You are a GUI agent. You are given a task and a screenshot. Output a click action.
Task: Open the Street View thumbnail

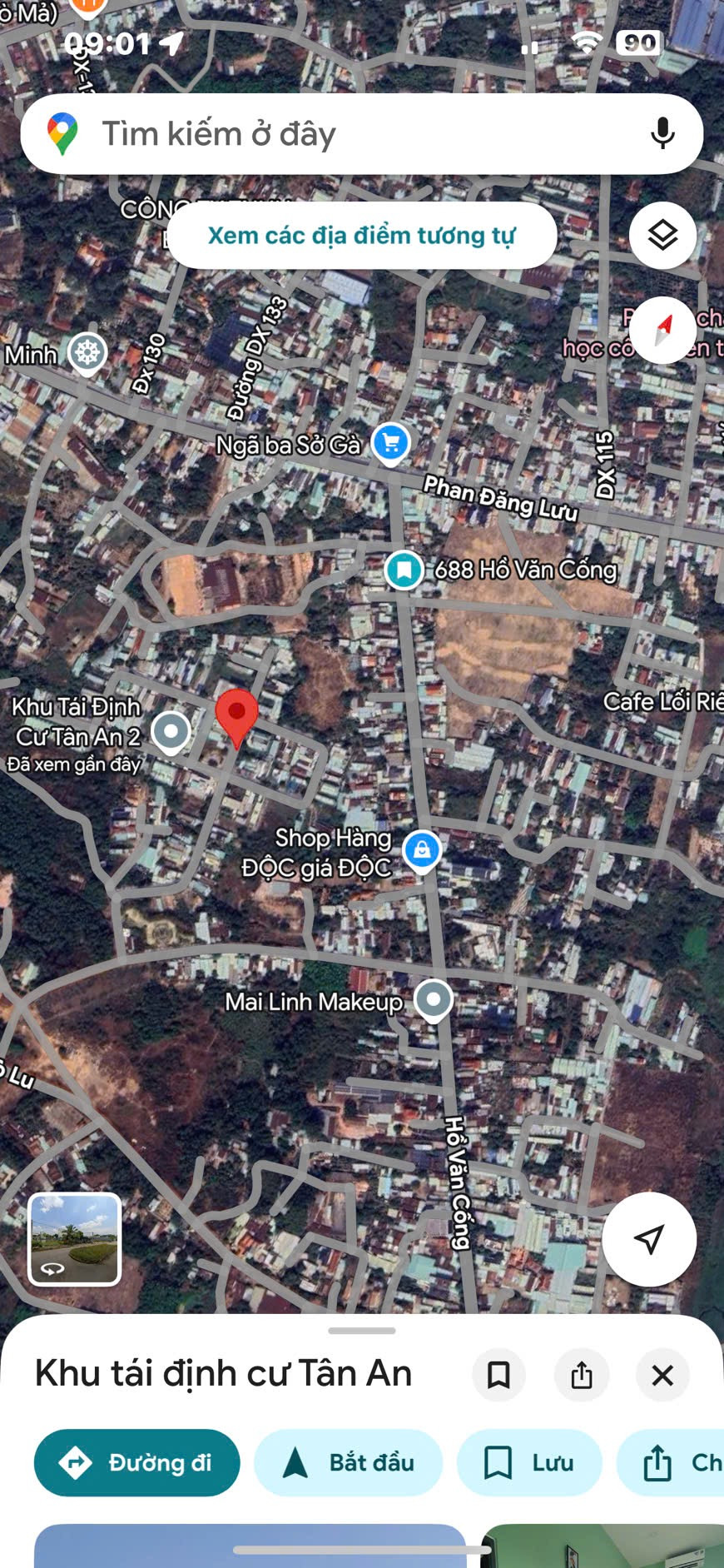pyautogui.click(x=75, y=1239)
